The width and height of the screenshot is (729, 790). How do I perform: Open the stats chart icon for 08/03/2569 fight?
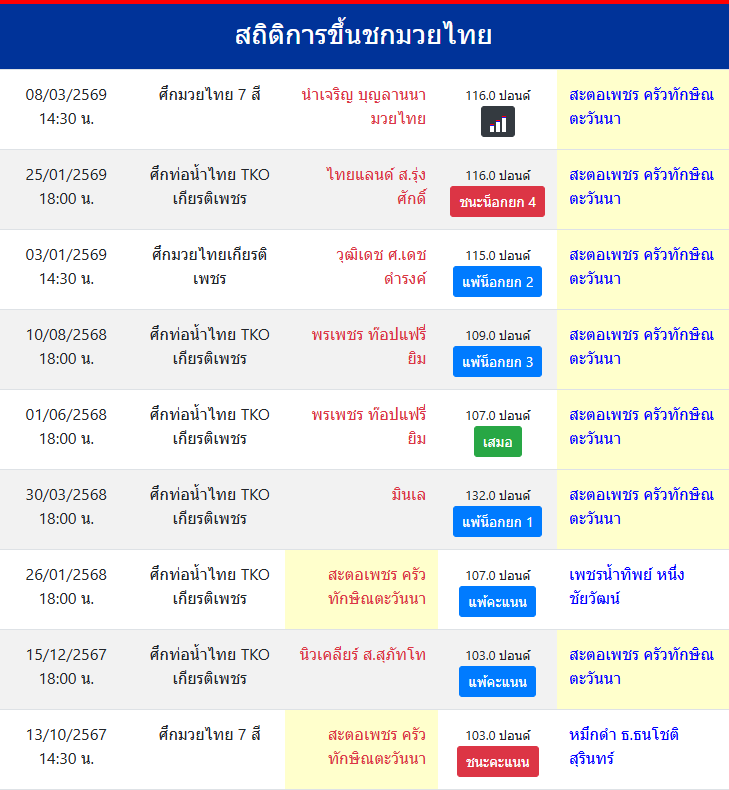[497, 122]
